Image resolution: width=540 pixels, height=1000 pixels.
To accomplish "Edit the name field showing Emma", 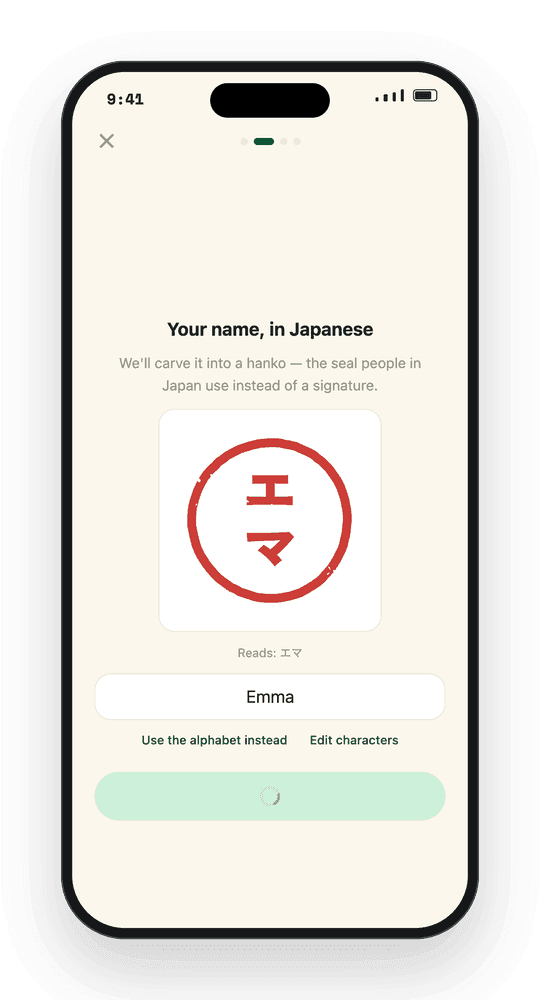I will pyautogui.click(x=270, y=696).
